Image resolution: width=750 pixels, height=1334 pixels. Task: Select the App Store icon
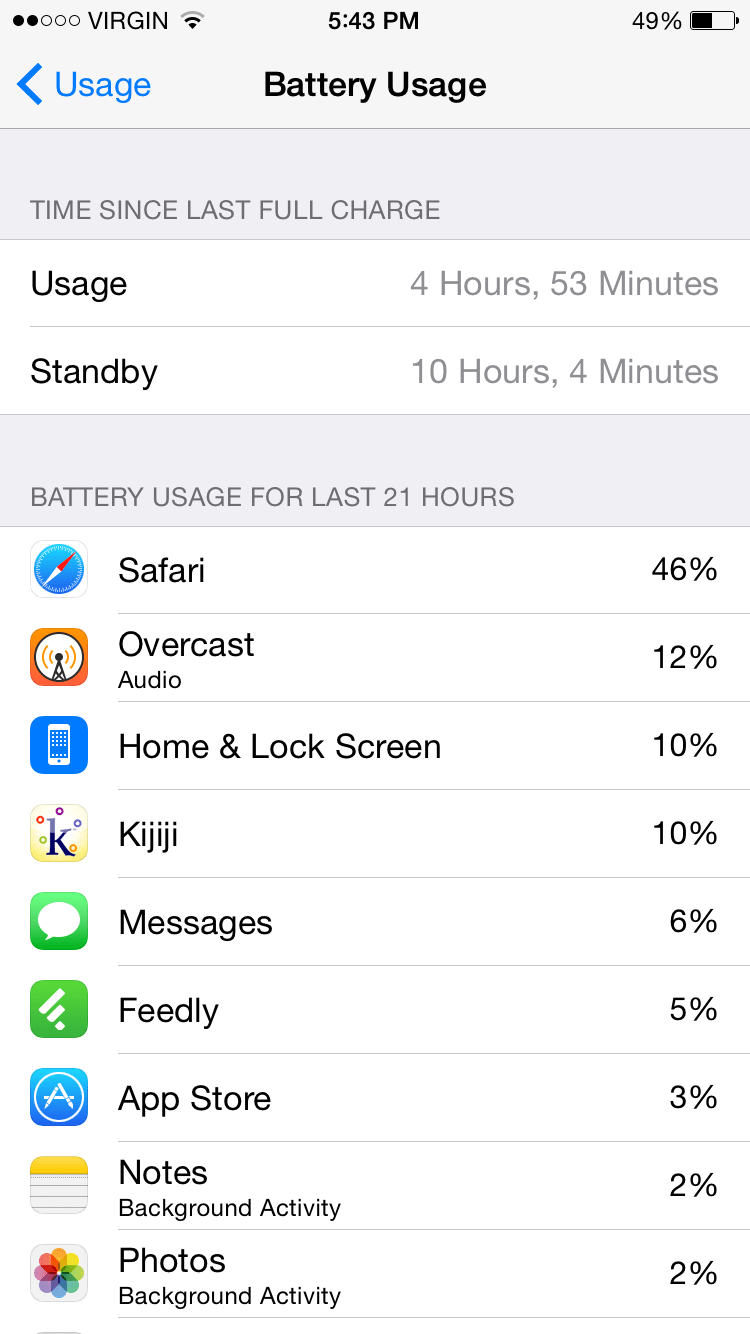coord(58,1097)
